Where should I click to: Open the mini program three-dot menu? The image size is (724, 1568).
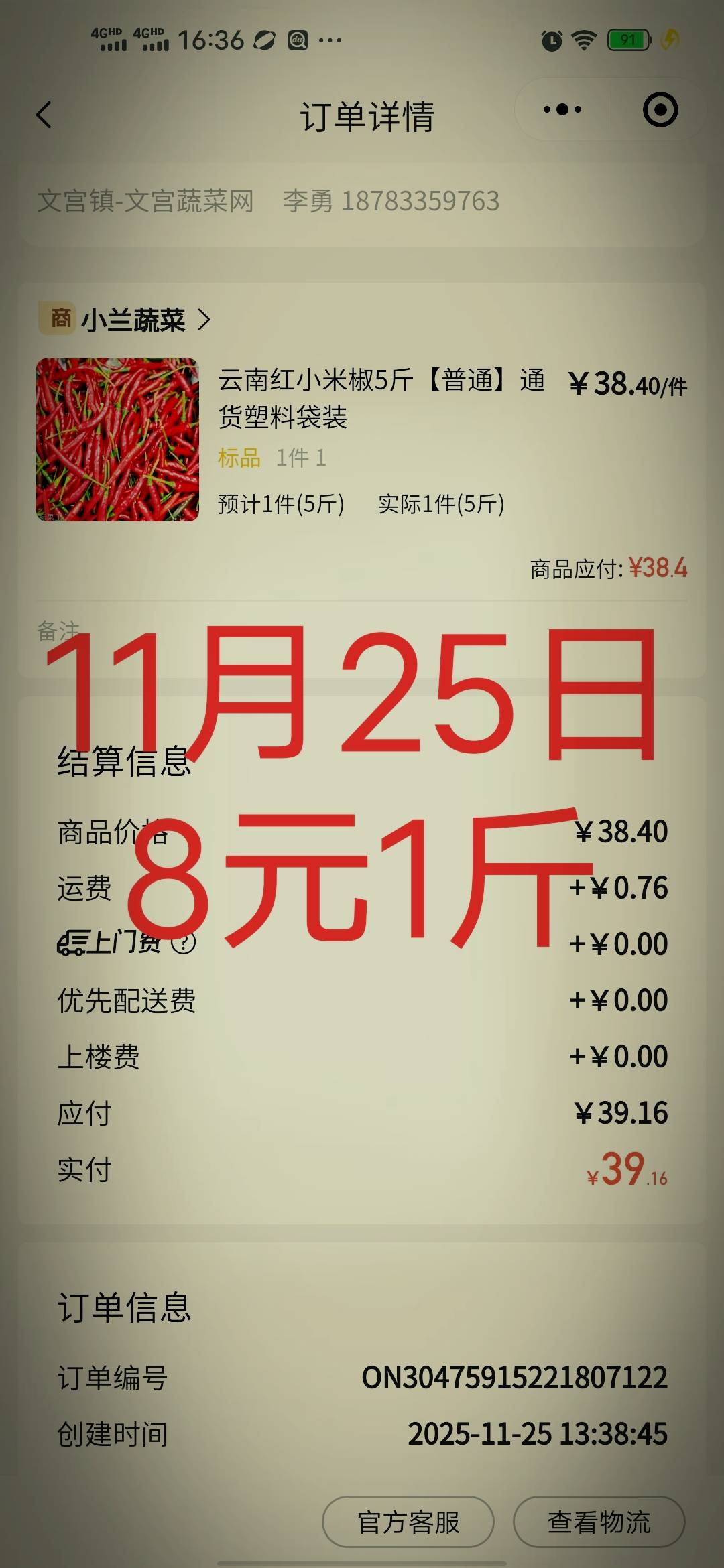coord(562,110)
